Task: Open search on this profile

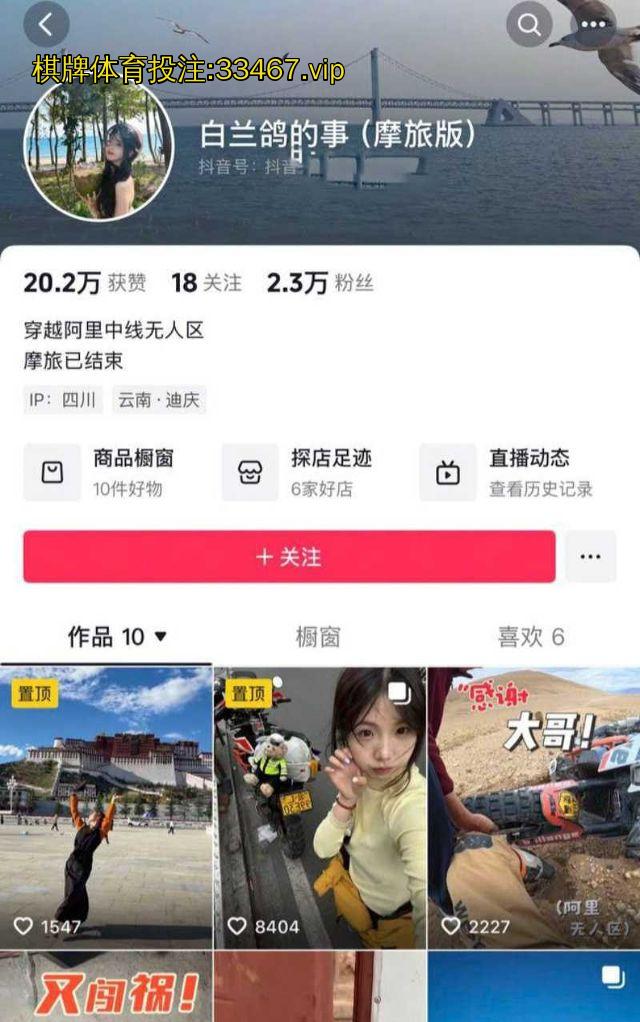Action: pyautogui.click(x=529, y=24)
